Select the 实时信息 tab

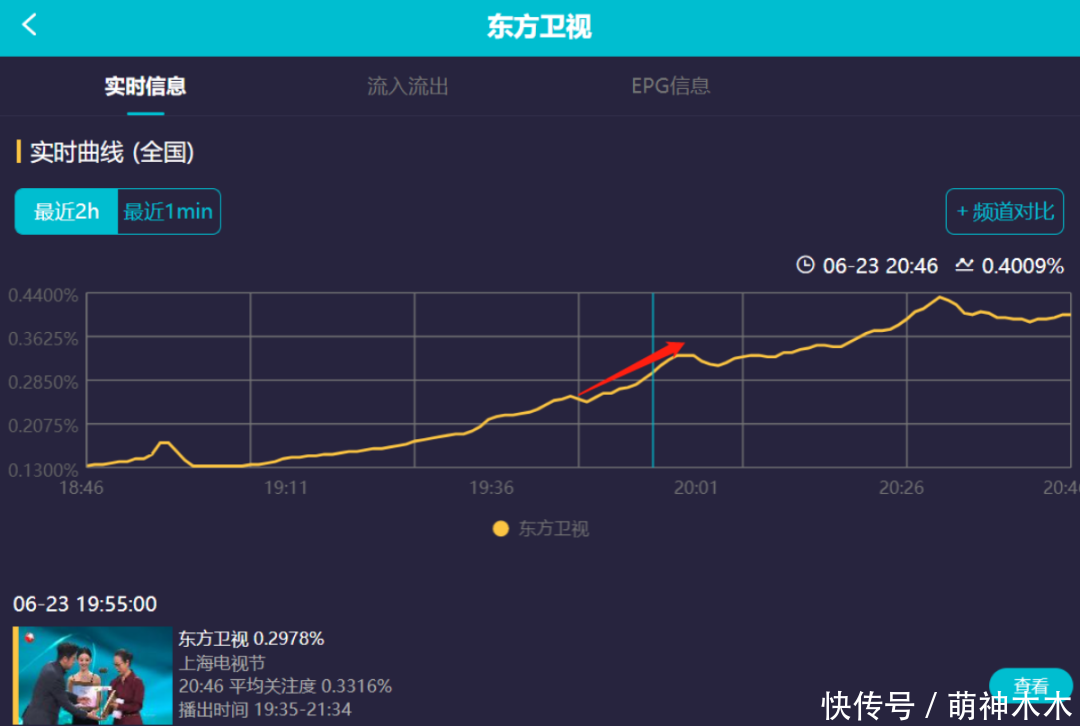click(x=145, y=86)
